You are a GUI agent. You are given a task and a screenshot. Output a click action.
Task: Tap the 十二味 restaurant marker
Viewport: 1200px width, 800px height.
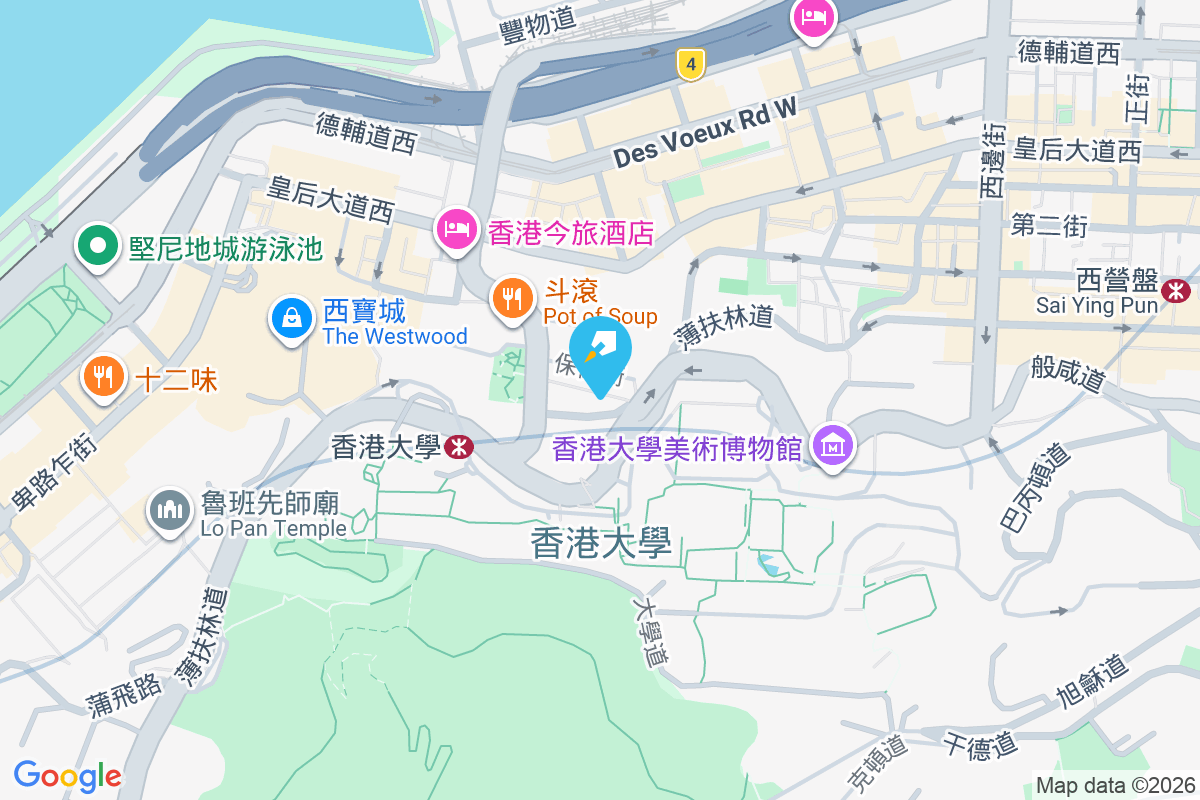[104, 377]
